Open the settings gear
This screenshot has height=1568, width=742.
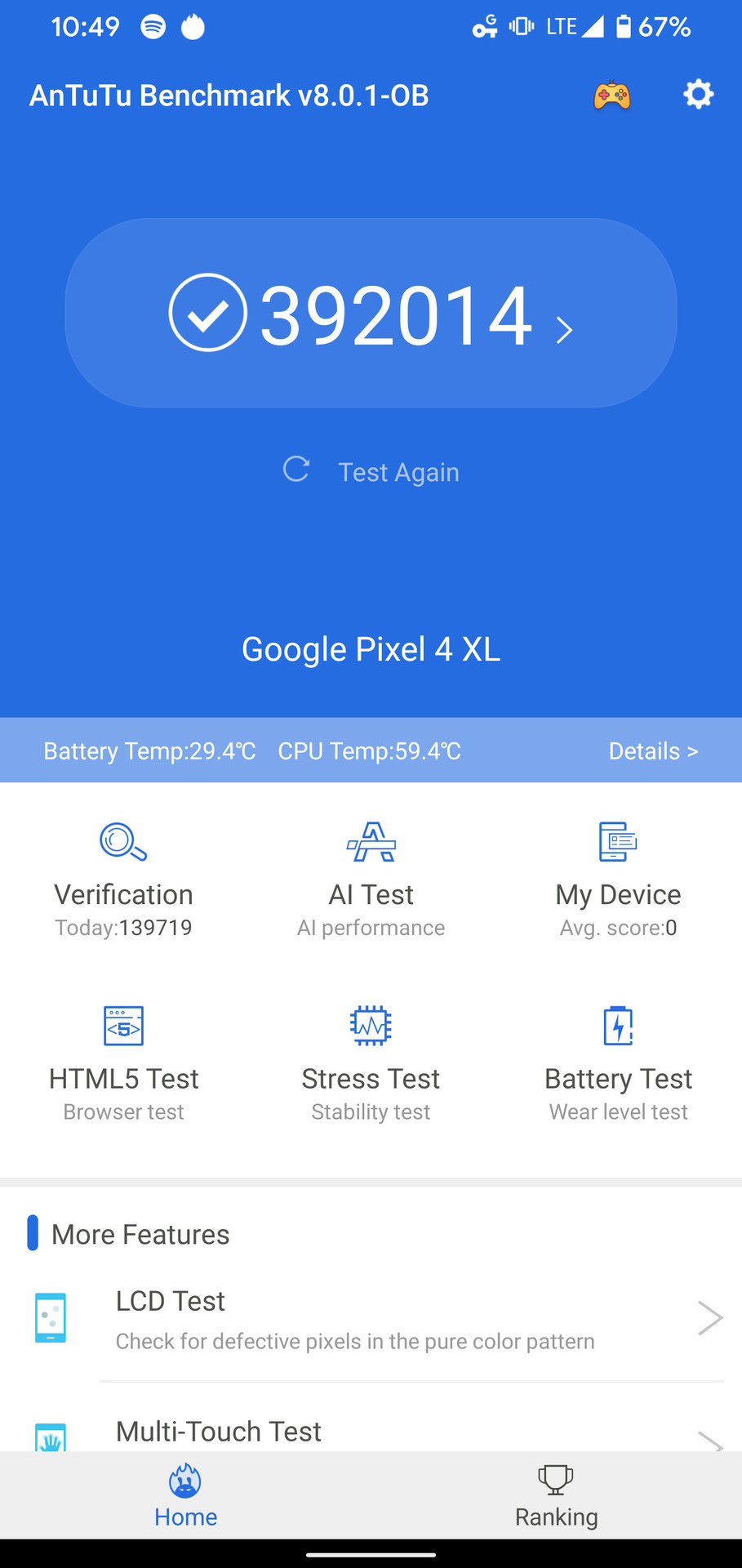point(698,95)
